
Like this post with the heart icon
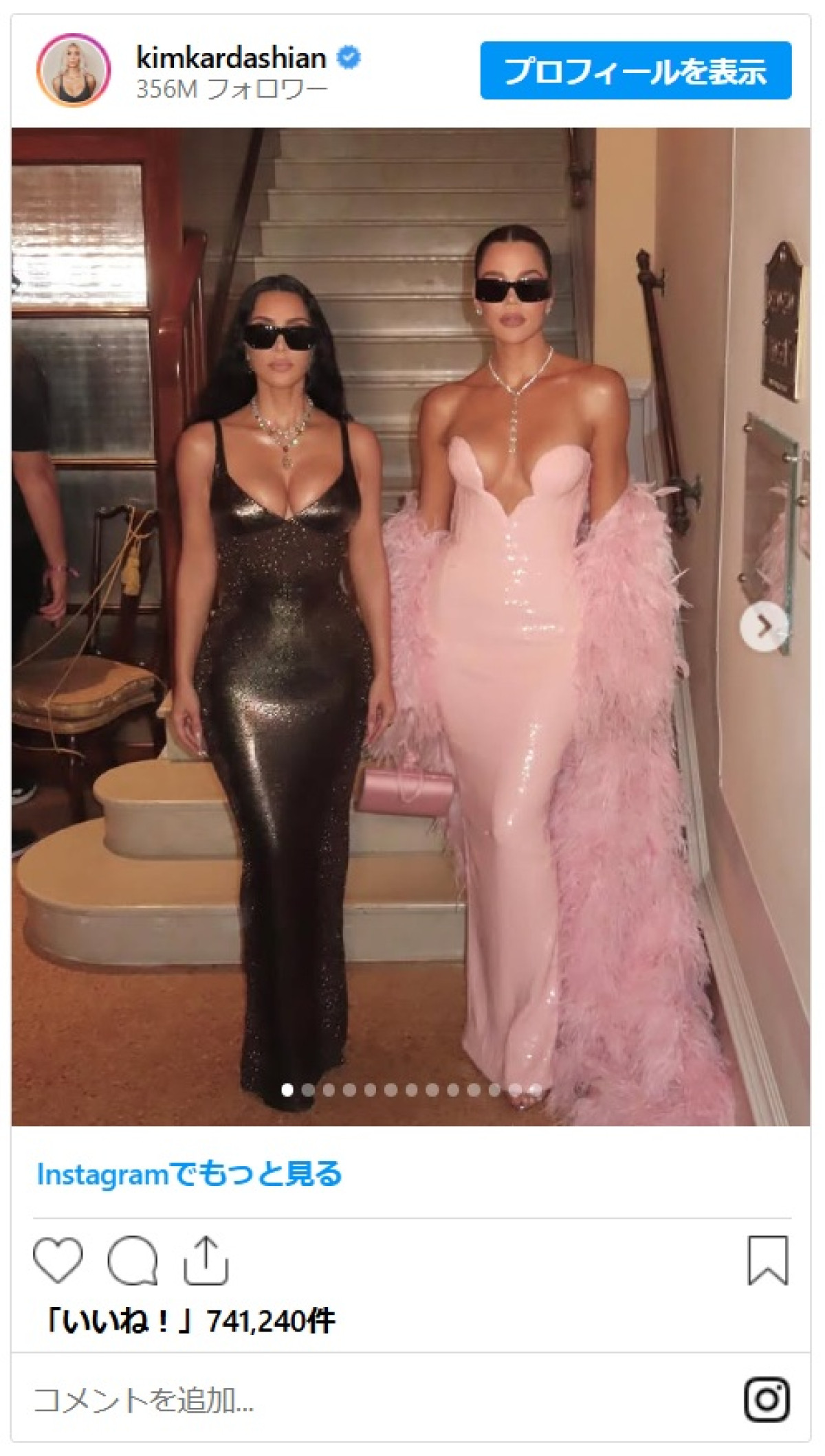[58, 1259]
